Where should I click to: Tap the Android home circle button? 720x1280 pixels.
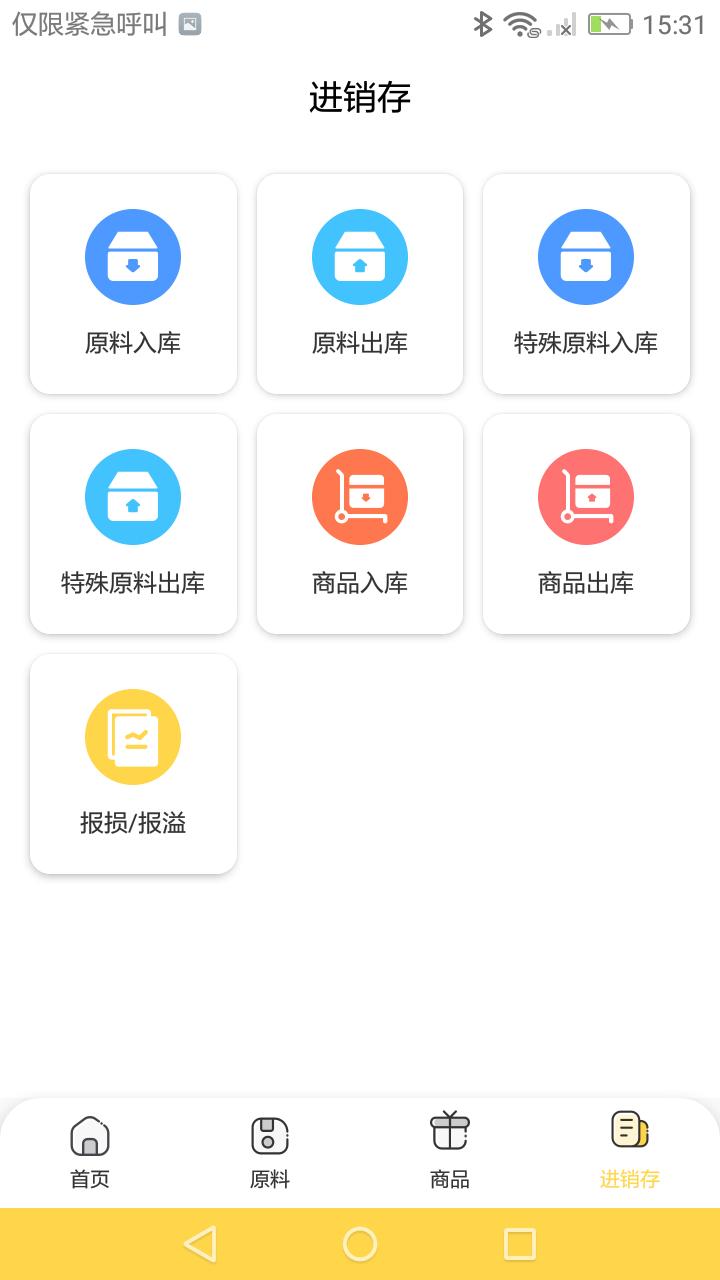[360, 1243]
